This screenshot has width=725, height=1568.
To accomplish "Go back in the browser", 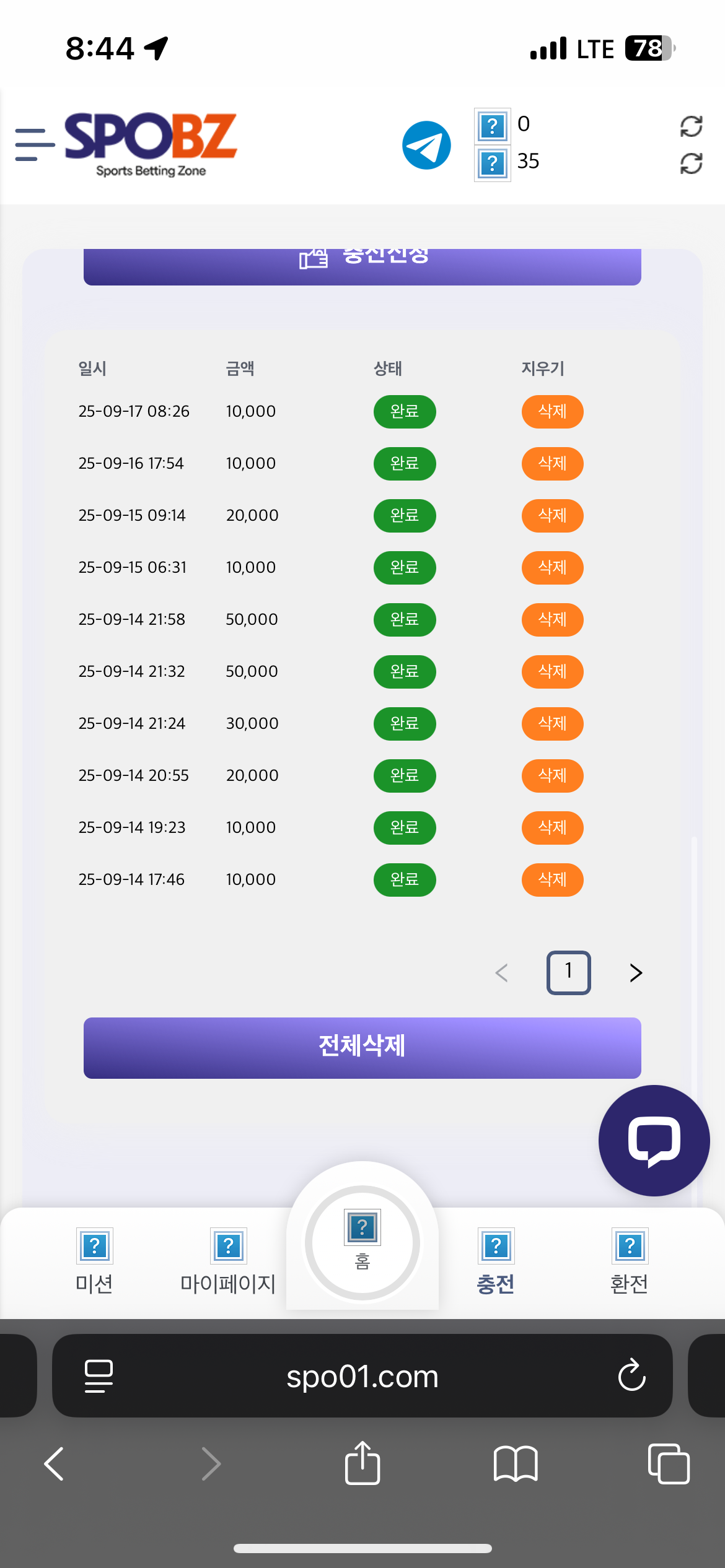I will [55, 1464].
